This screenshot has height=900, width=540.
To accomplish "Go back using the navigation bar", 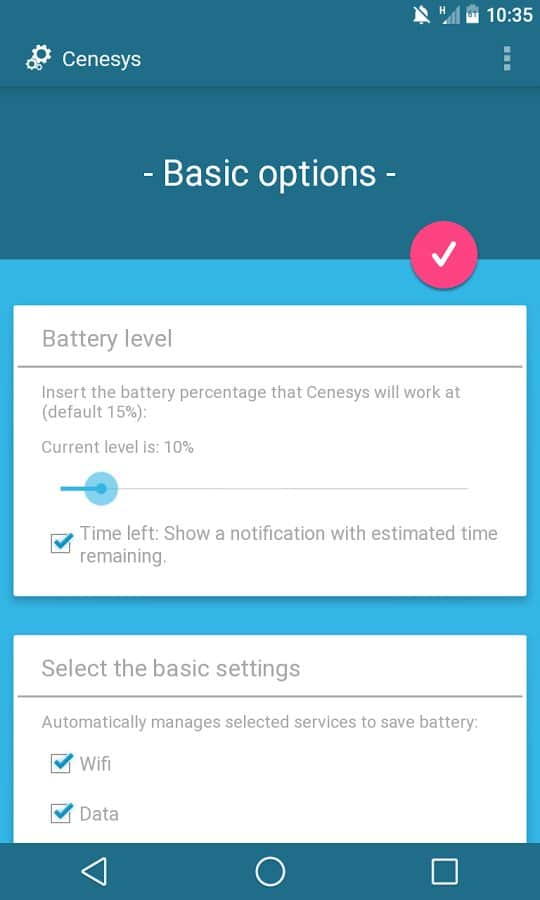I will 94,871.
